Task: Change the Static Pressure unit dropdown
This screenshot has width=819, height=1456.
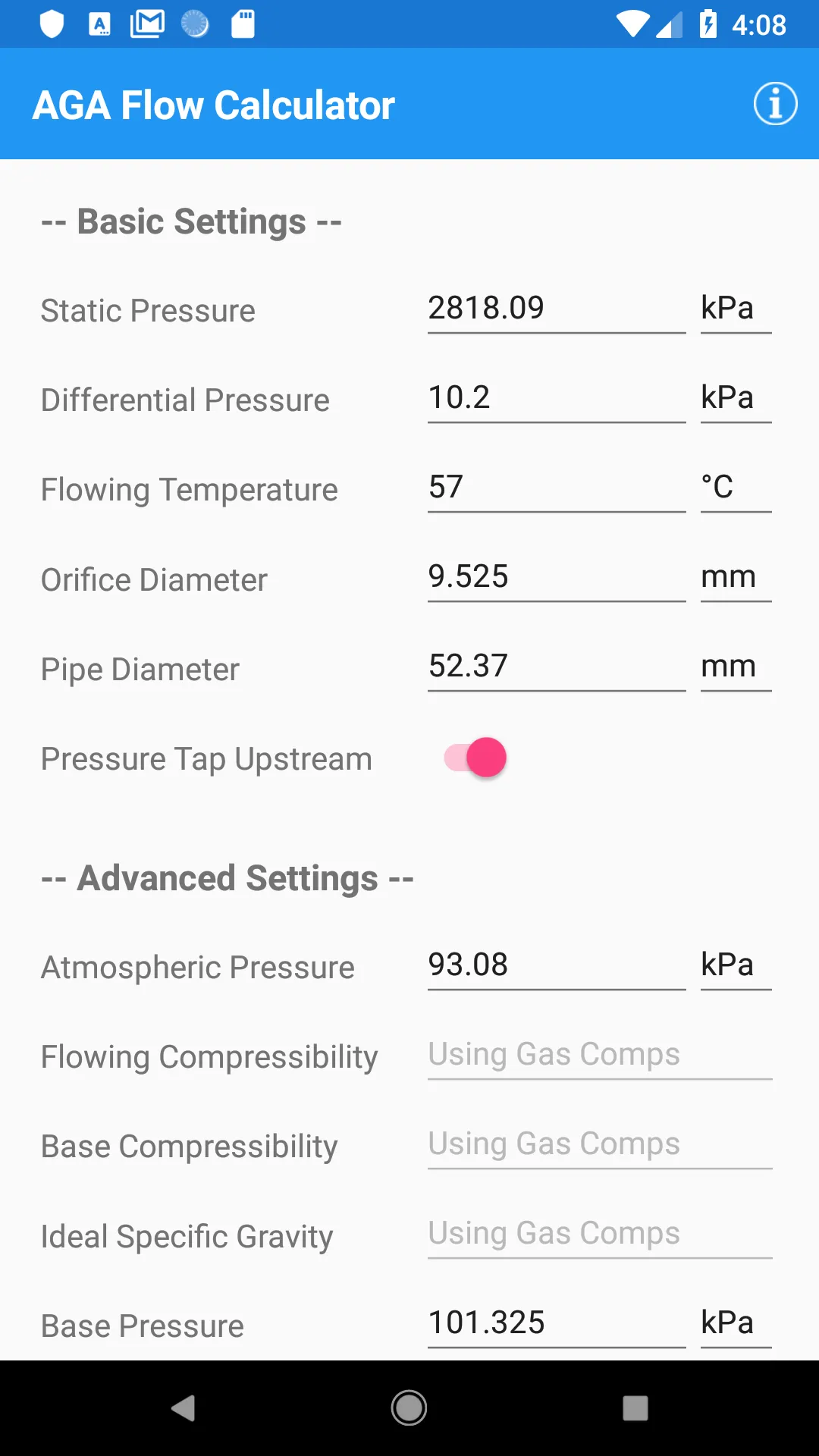Action: [x=736, y=309]
